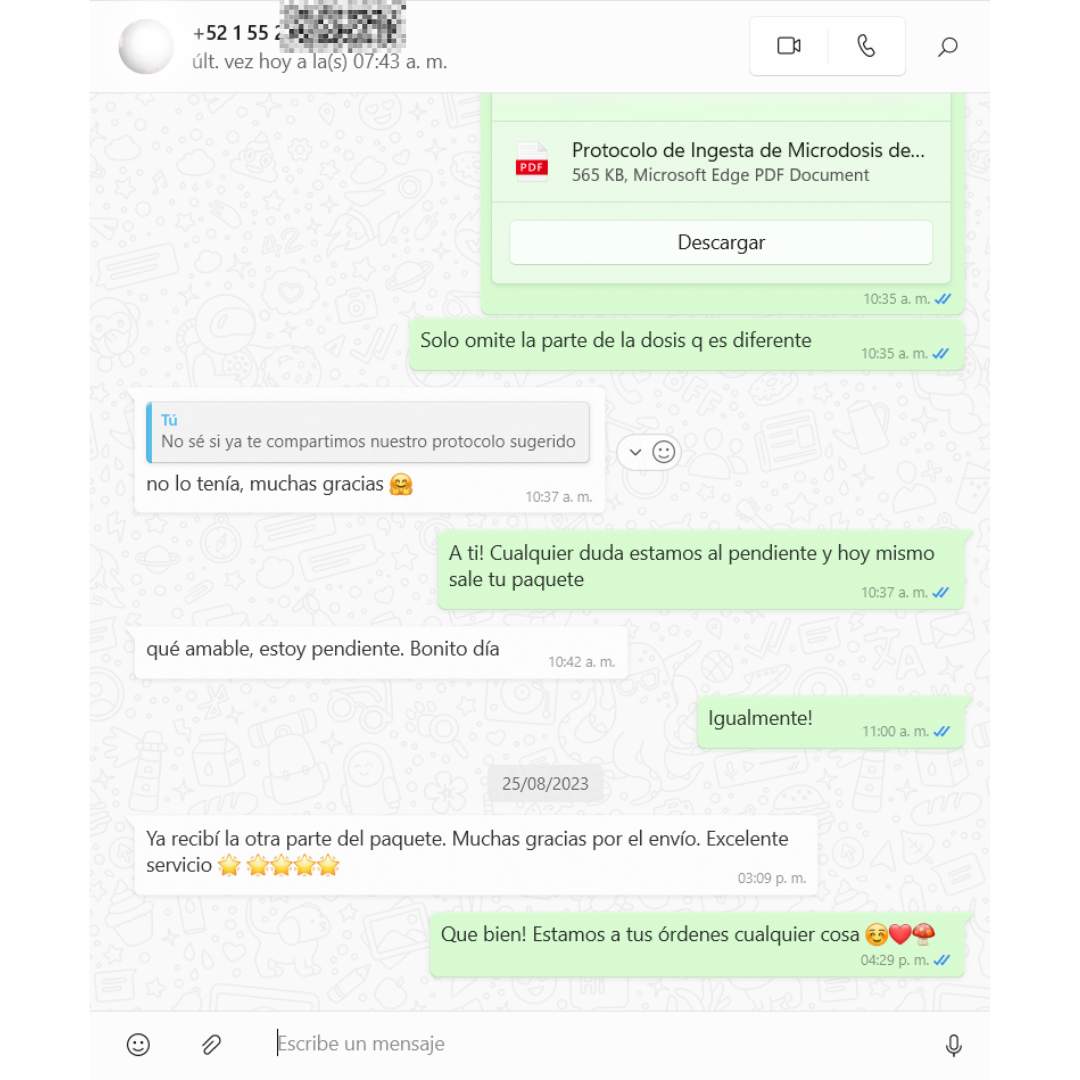Search within this chat
The height and width of the screenshot is (1080, 1080).
[947, 47]
